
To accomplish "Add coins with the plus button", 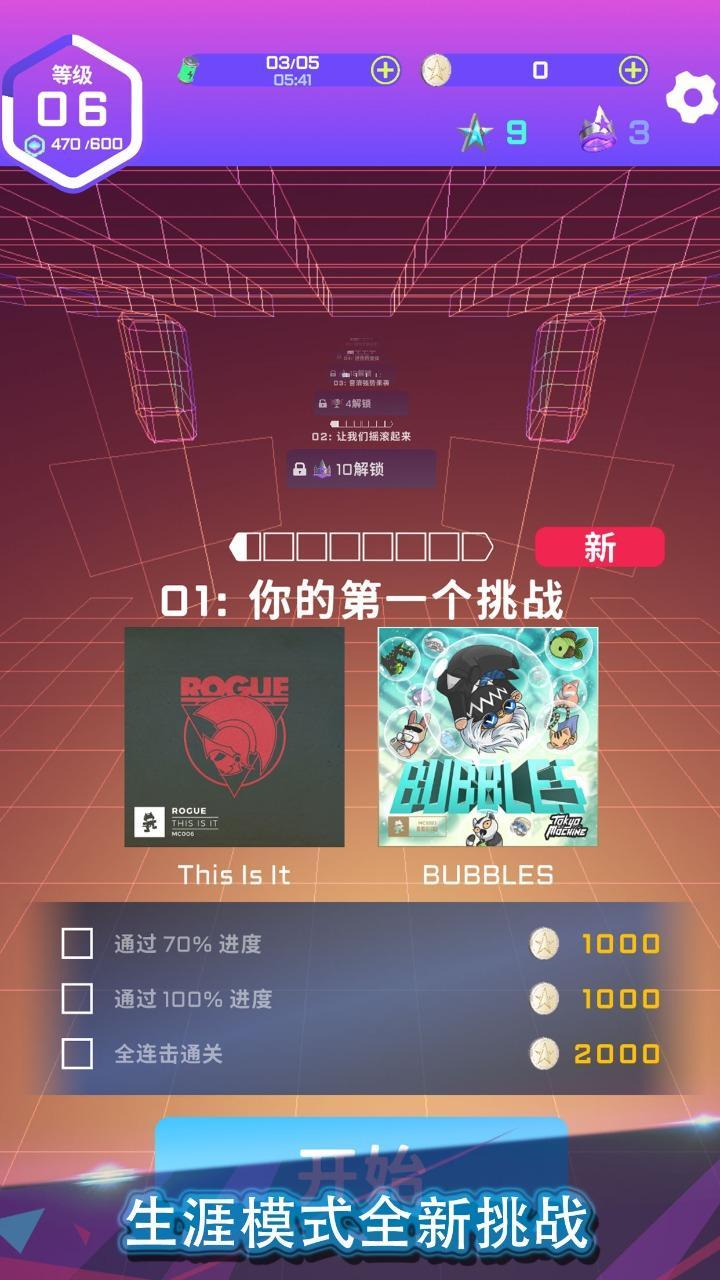I will tap(632, 70).
